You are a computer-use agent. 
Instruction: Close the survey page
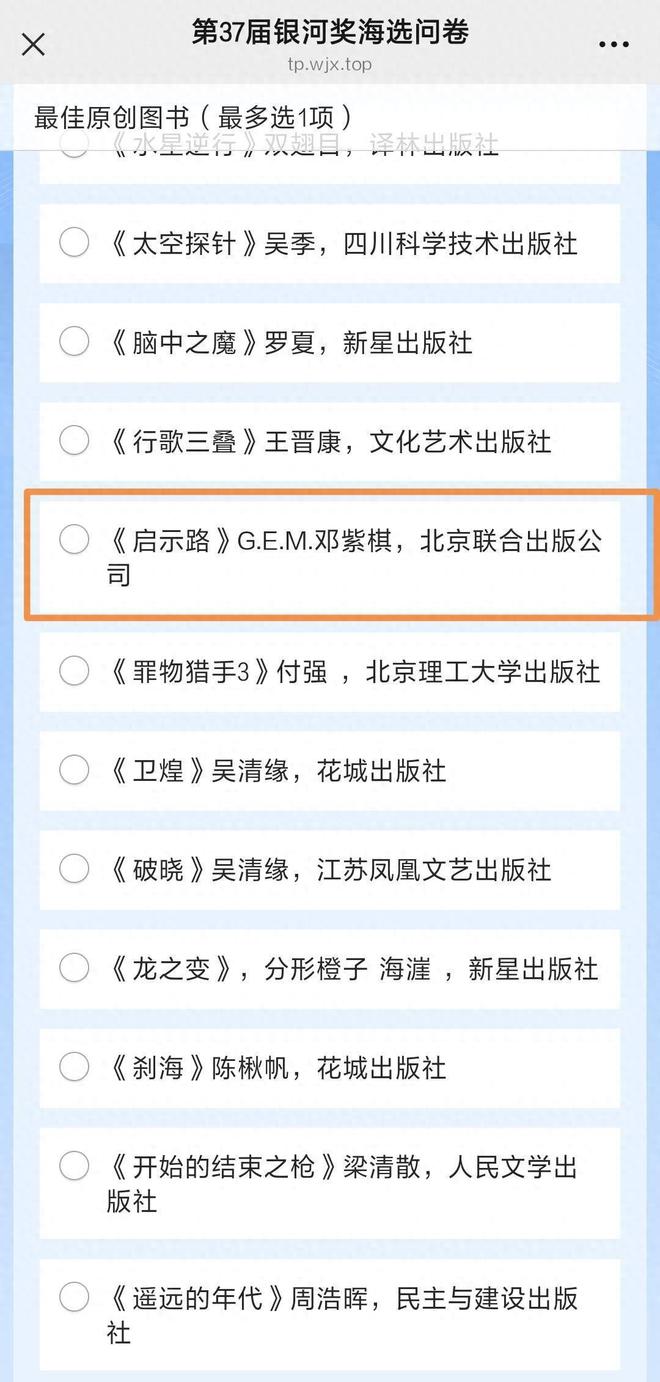pos(33,44)
